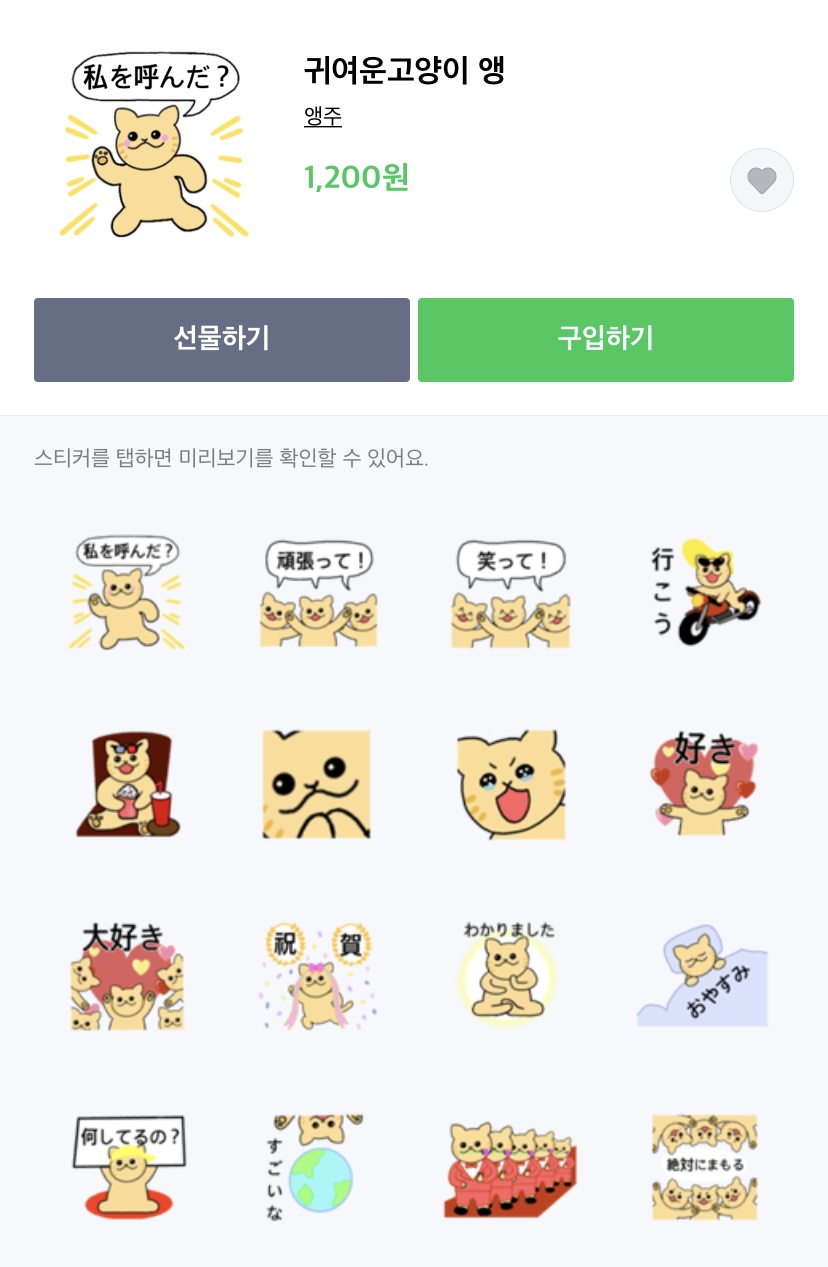Preview the 頑張って! sticker
The width and height of the screenshot is (828, 1267).
[318, 593]
